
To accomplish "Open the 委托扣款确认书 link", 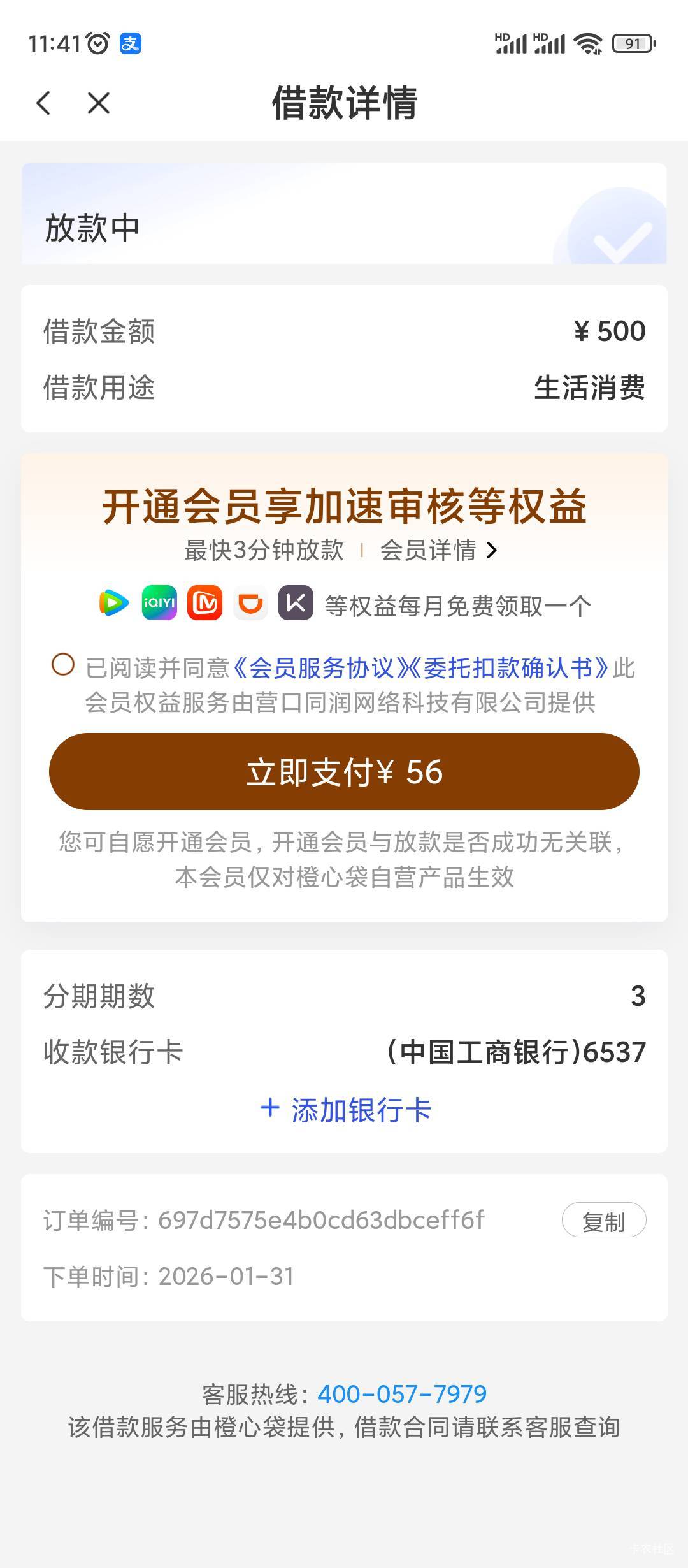I will pos(507,668).
